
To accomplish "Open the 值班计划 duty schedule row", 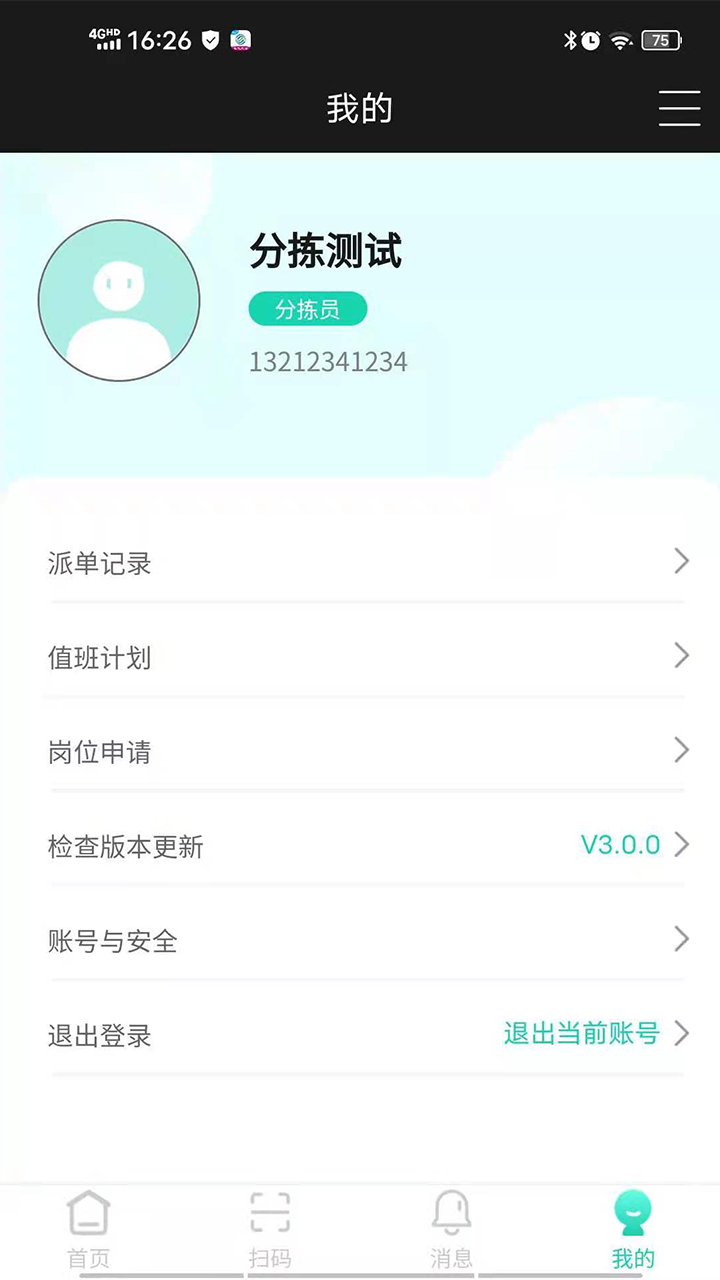I will 360,657.
